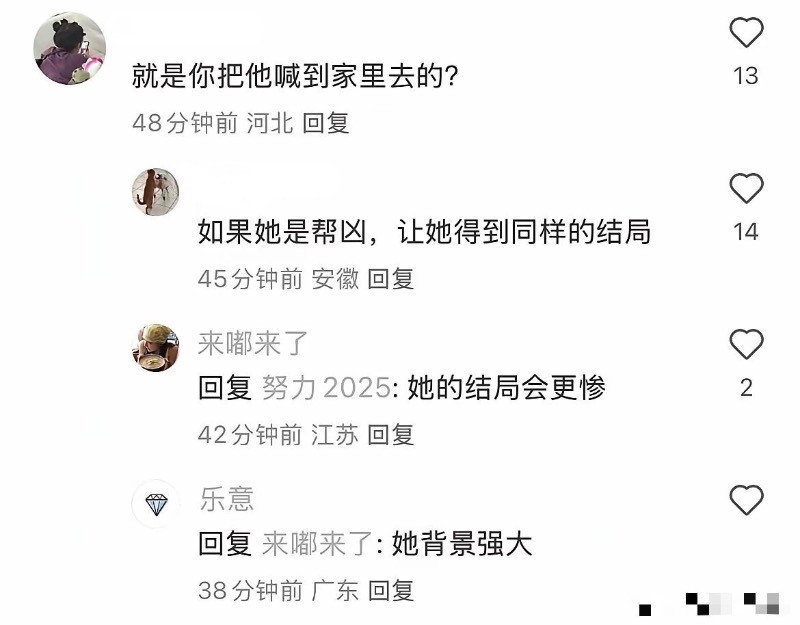The image size is (800, 625).
Task: Like the comment '就是你把他喊到家里去的?'
Action: click(x=746, y=34)
